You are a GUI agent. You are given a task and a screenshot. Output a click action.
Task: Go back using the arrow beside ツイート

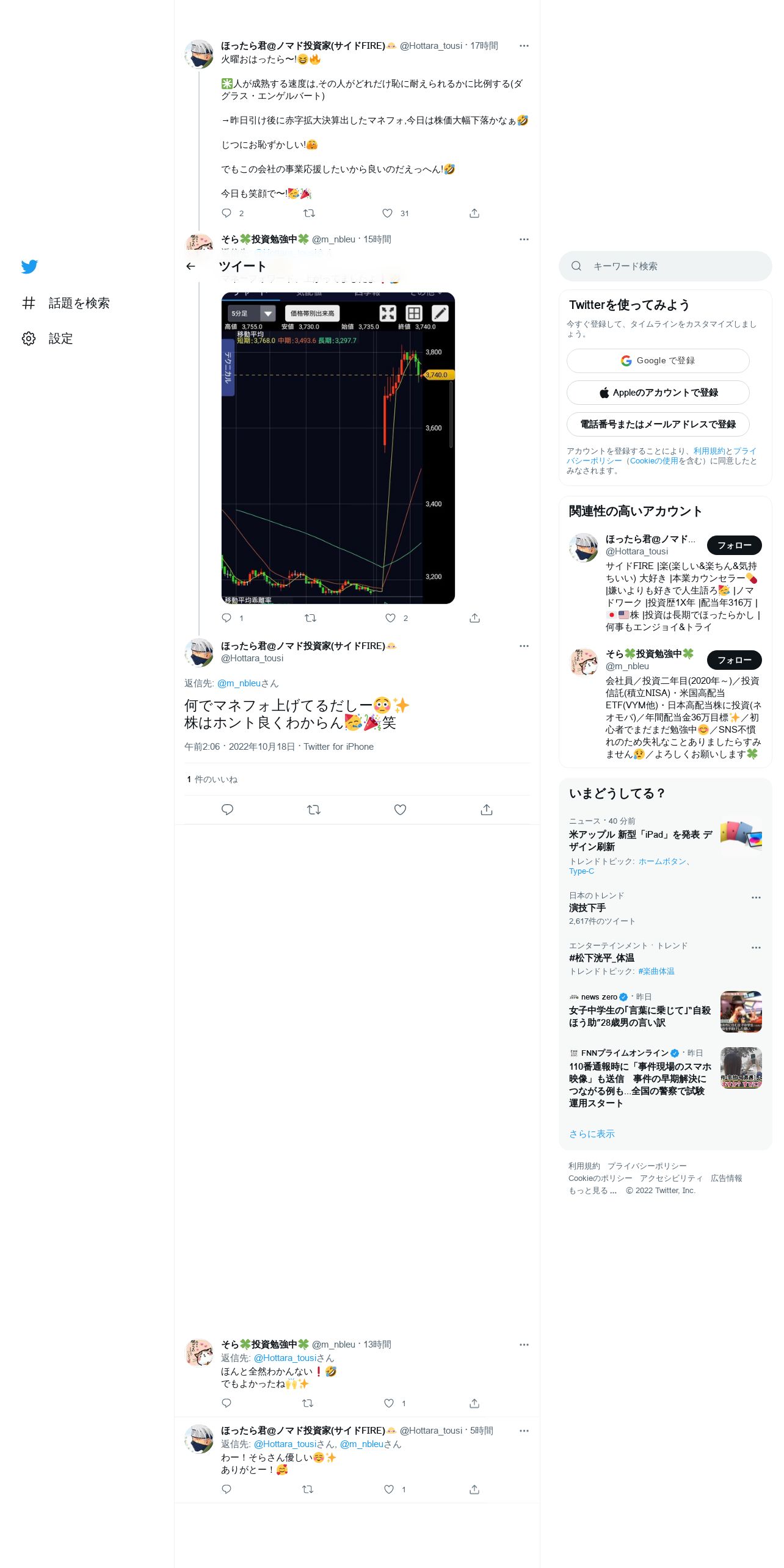[191, 266]
